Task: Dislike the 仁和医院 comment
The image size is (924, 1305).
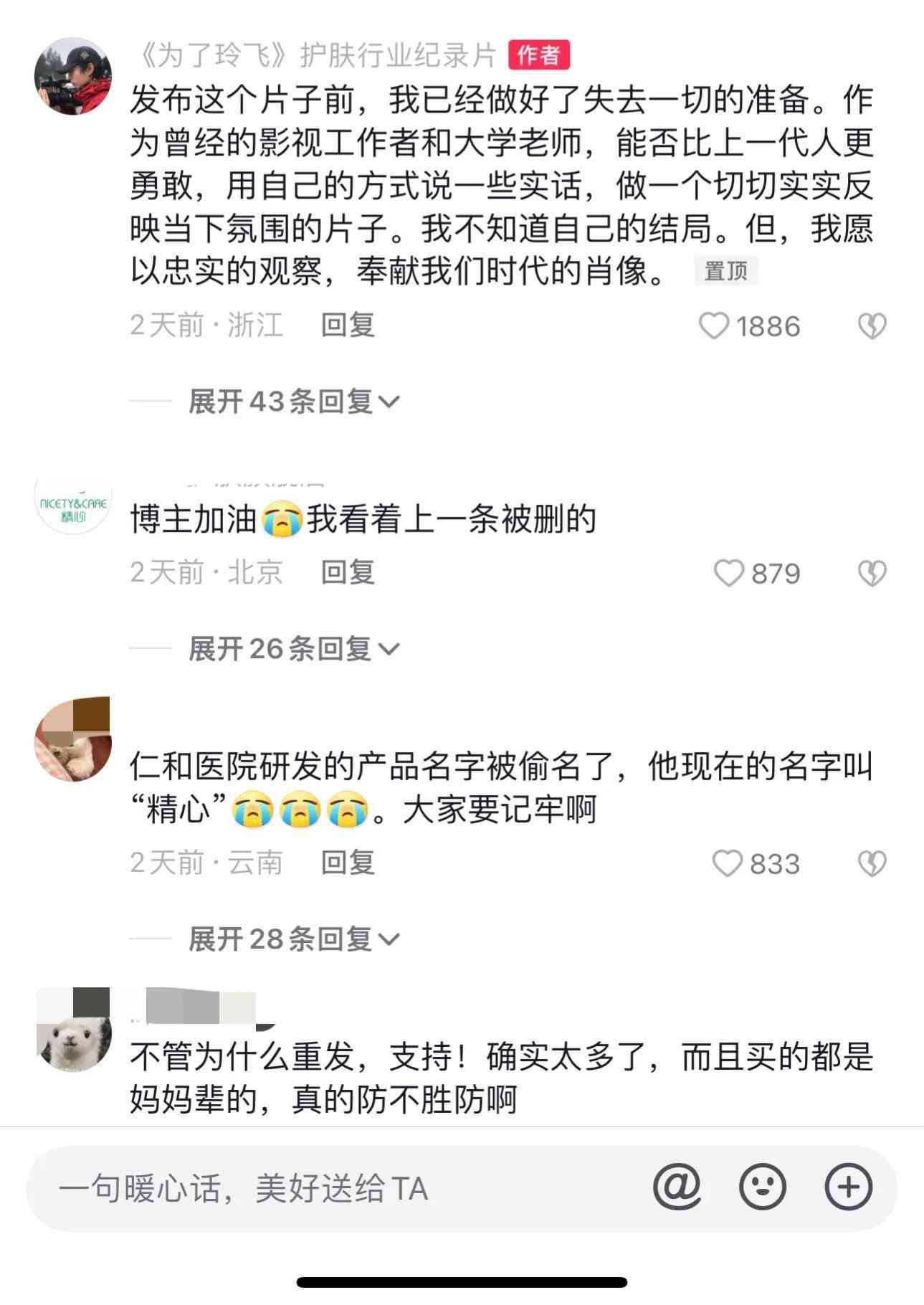Action: coord(872,864)
